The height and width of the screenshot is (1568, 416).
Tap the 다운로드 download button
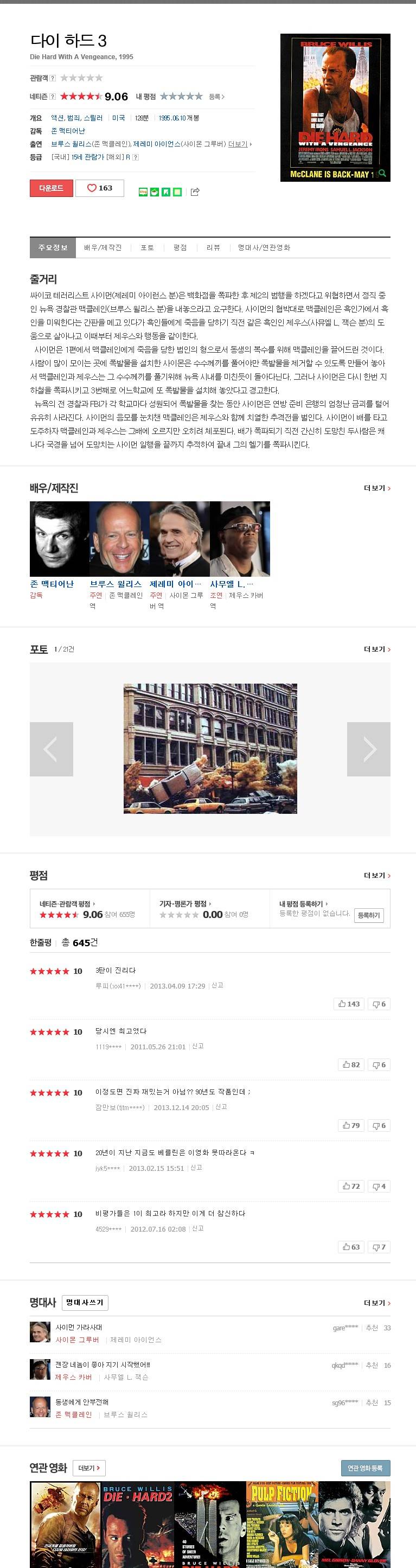coord(51,188)
